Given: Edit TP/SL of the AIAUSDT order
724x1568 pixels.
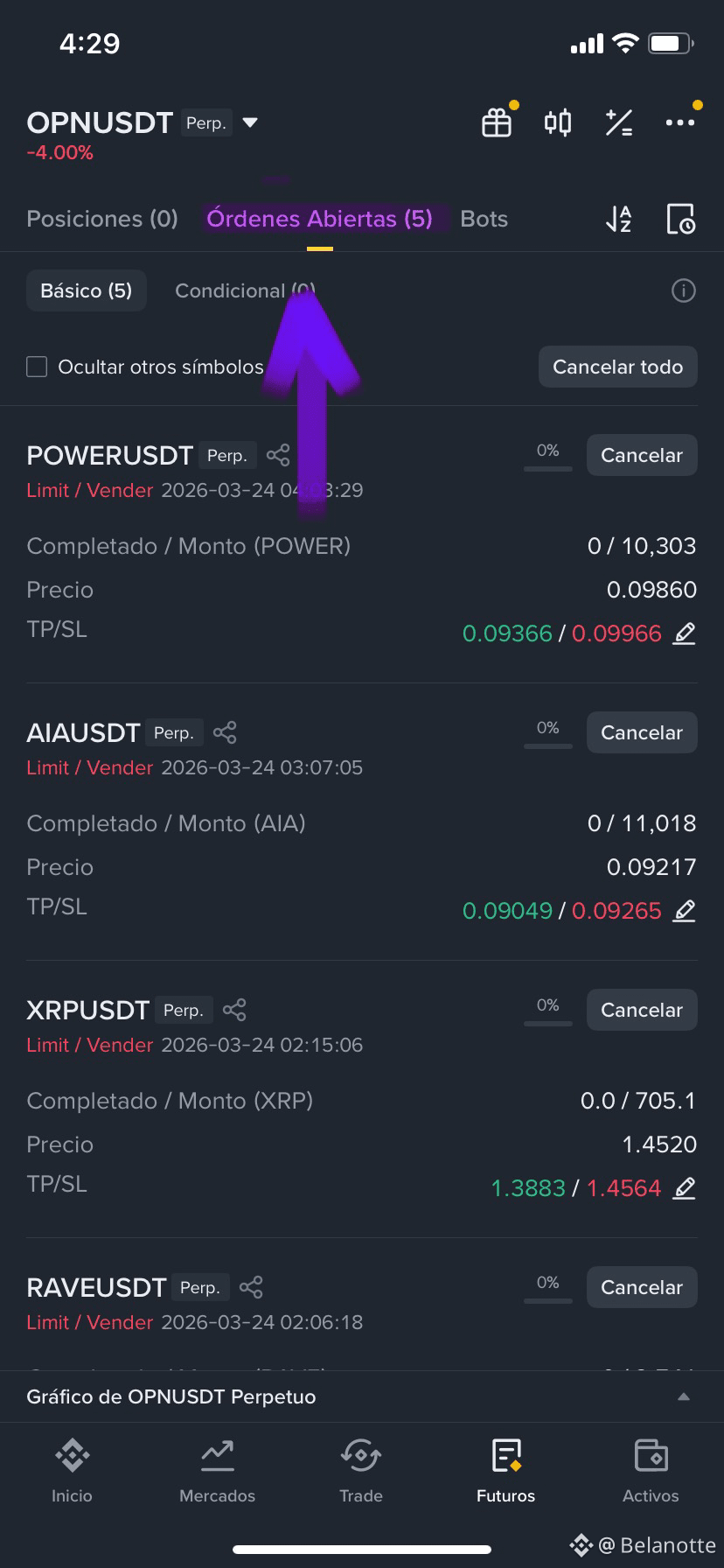Looking at the screenshot, I should [685, 911].
